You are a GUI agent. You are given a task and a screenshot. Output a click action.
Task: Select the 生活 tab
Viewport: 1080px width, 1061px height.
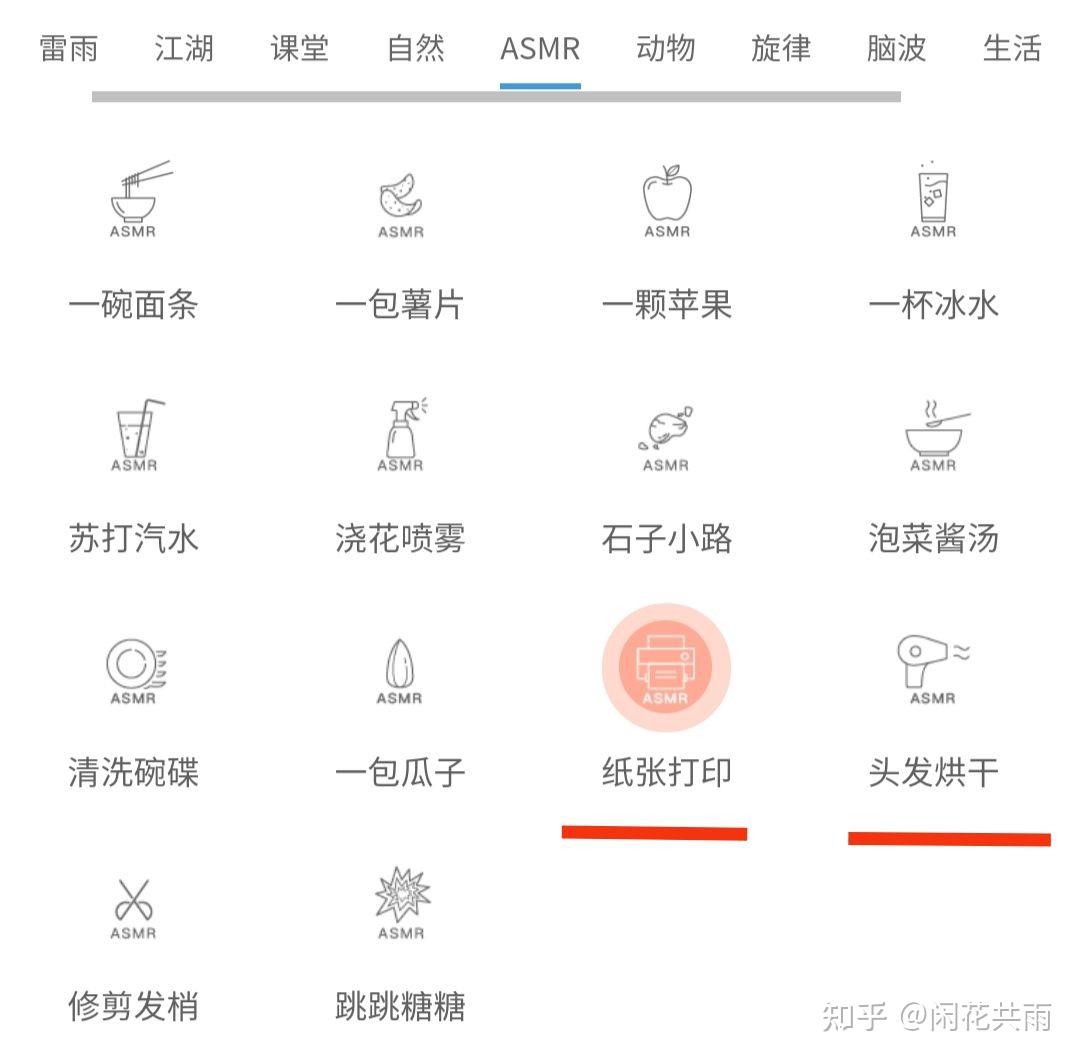click(x=1012, y=49)
